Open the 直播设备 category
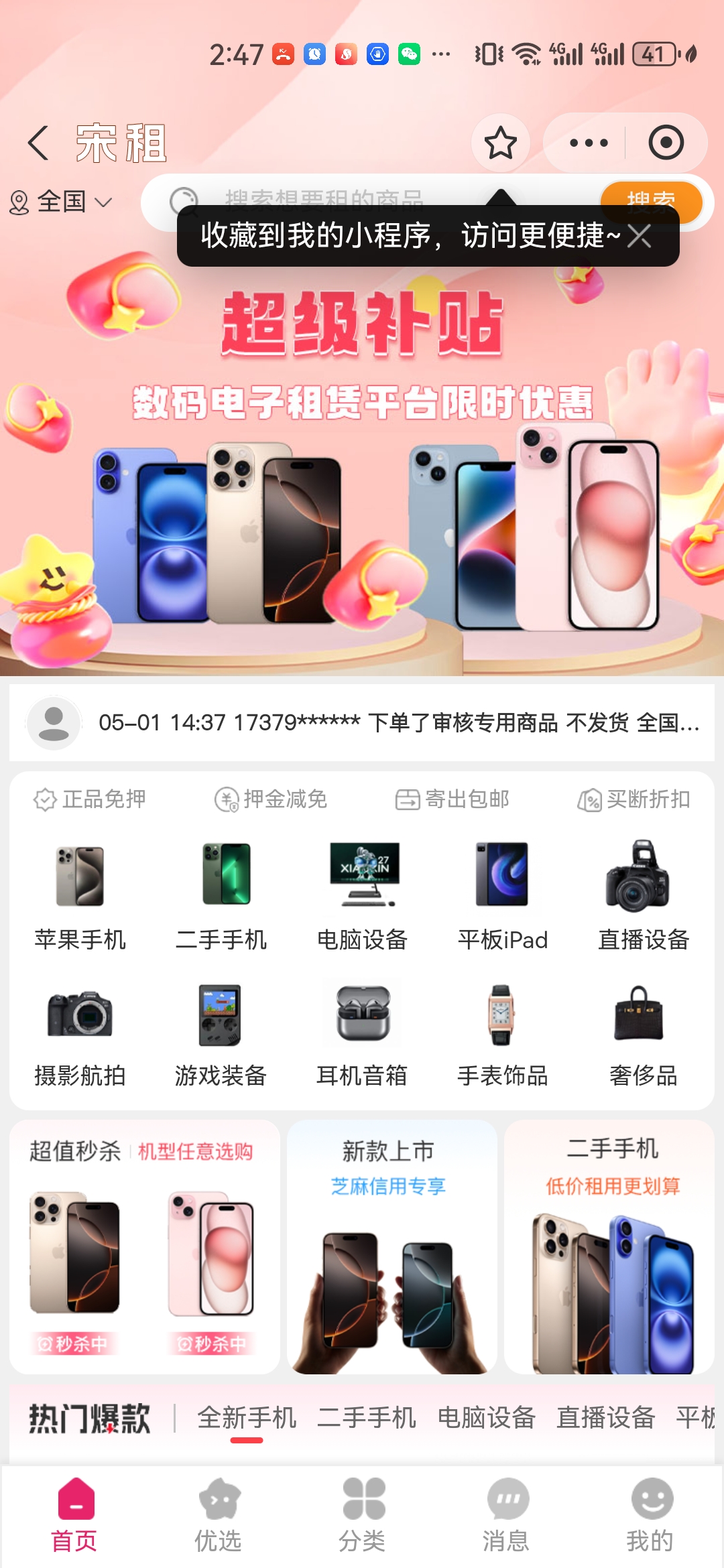The image size is (724, 1568). click(x=643, y=895)
